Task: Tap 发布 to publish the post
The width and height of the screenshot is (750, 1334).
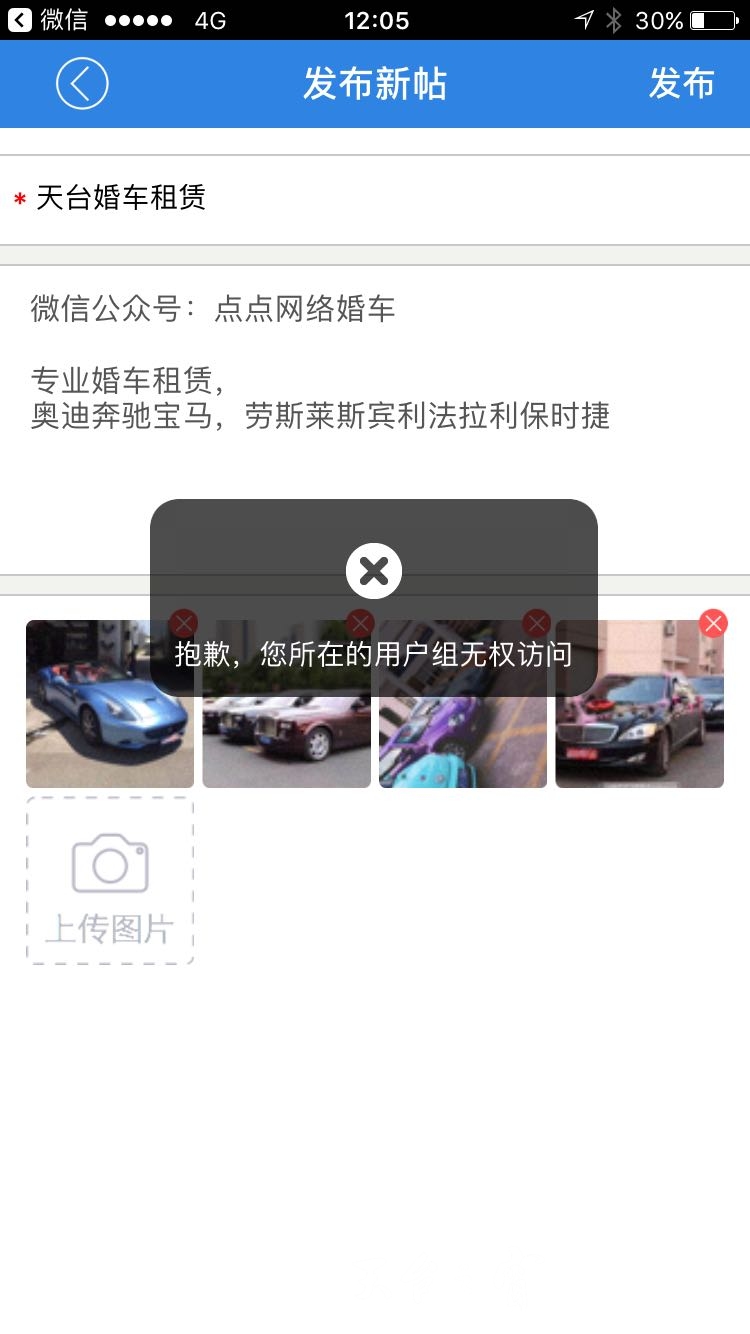Action: pos(681,83)
